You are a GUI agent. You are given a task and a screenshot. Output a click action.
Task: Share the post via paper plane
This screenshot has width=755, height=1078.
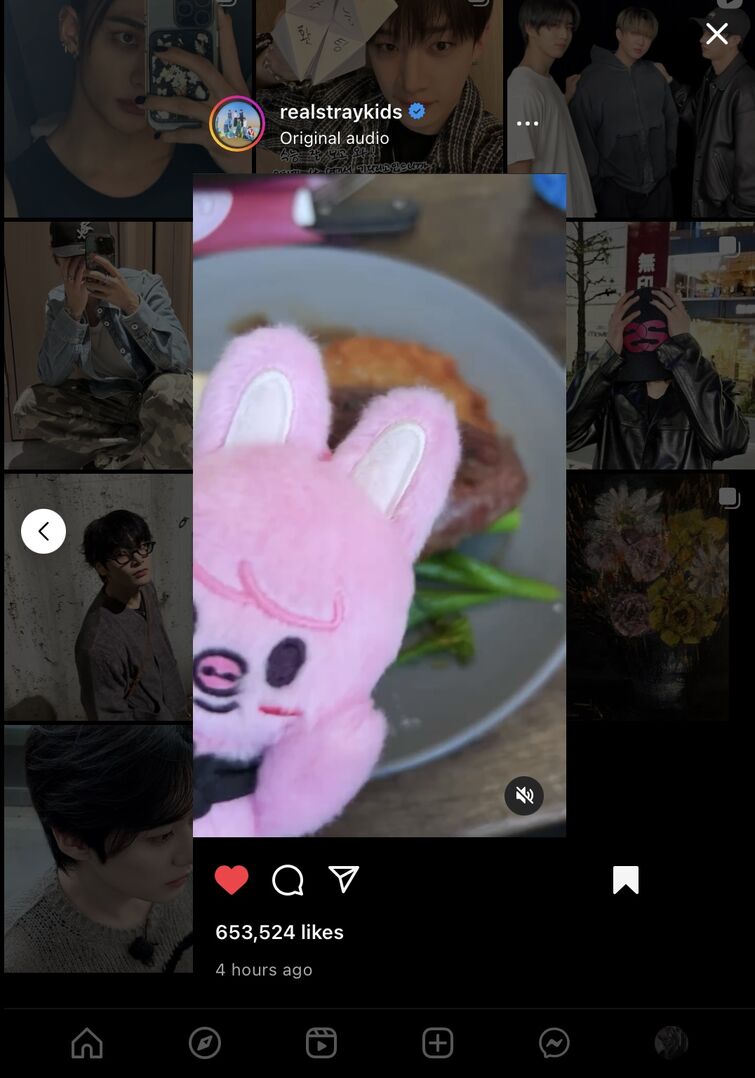click(343, 880)
